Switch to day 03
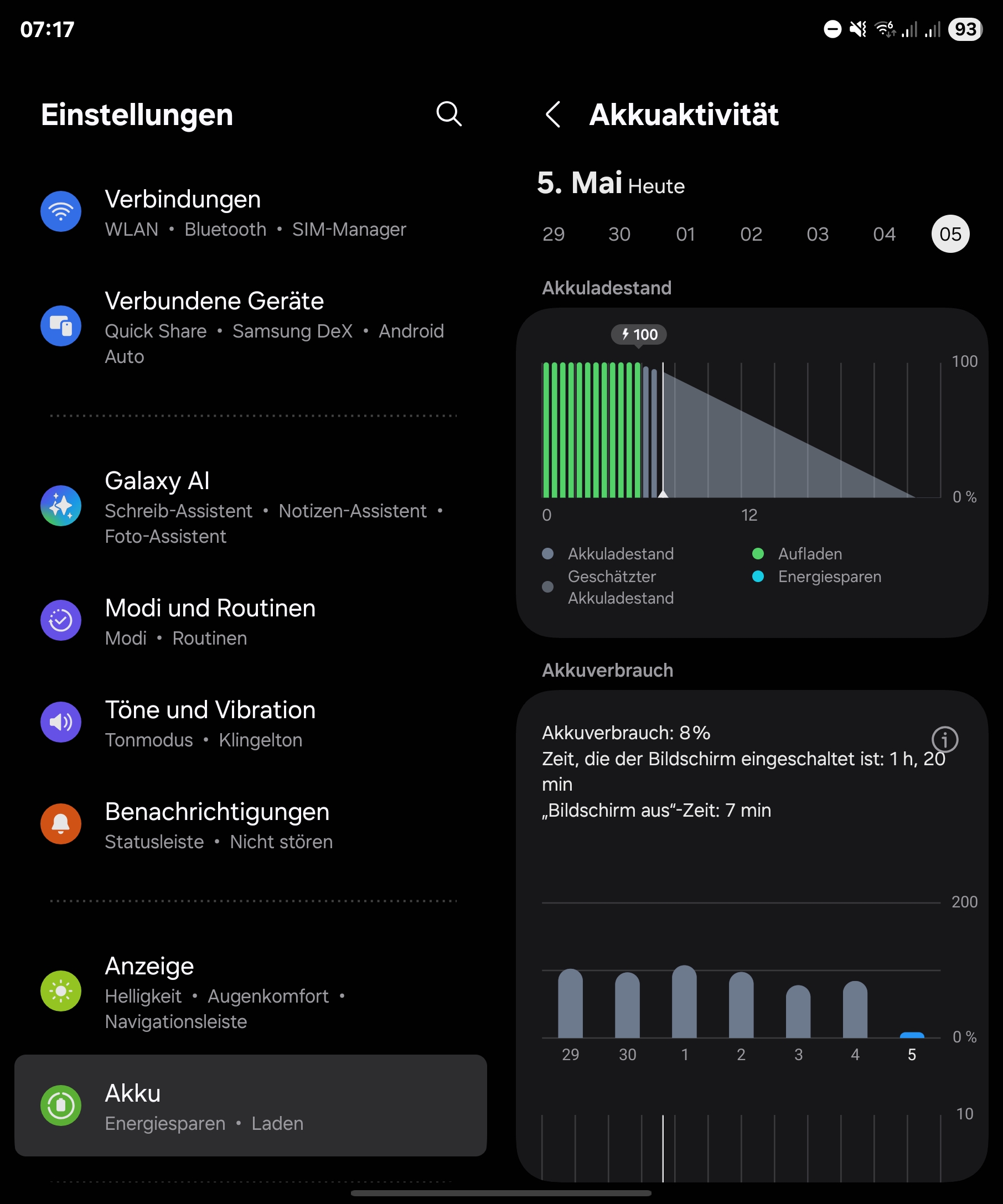Screen dimensions: 1003x1204 818,234
